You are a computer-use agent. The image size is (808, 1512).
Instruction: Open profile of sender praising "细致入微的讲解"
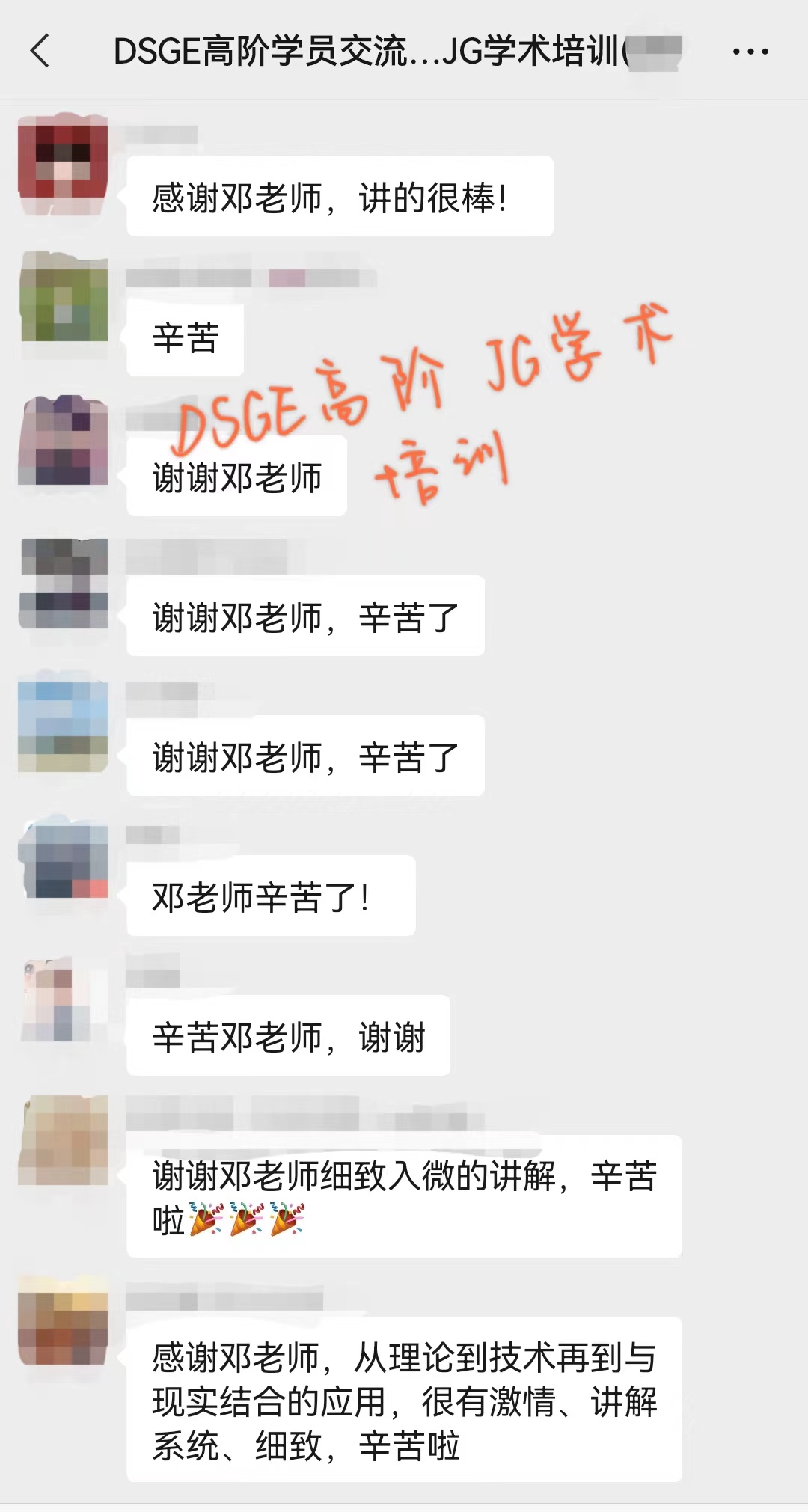point(64,1139)
